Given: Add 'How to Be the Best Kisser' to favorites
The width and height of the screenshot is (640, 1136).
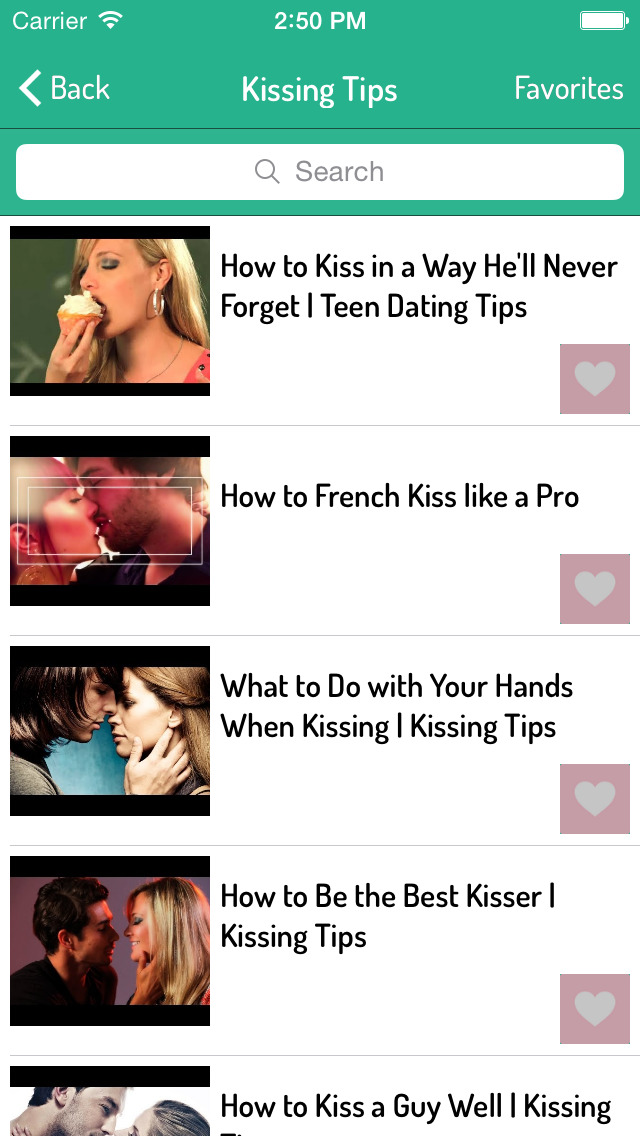Looking at the screenshot, I should (x=595, y=1009).
